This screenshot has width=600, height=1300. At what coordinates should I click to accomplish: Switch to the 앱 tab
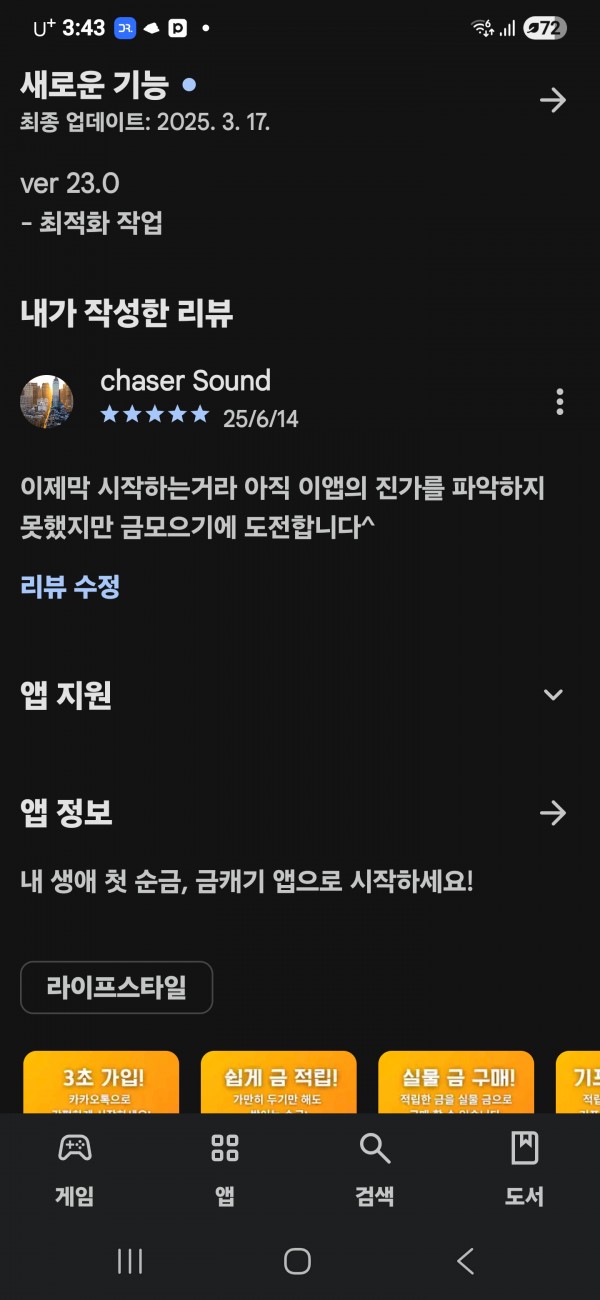click(x=225, y=1169)
